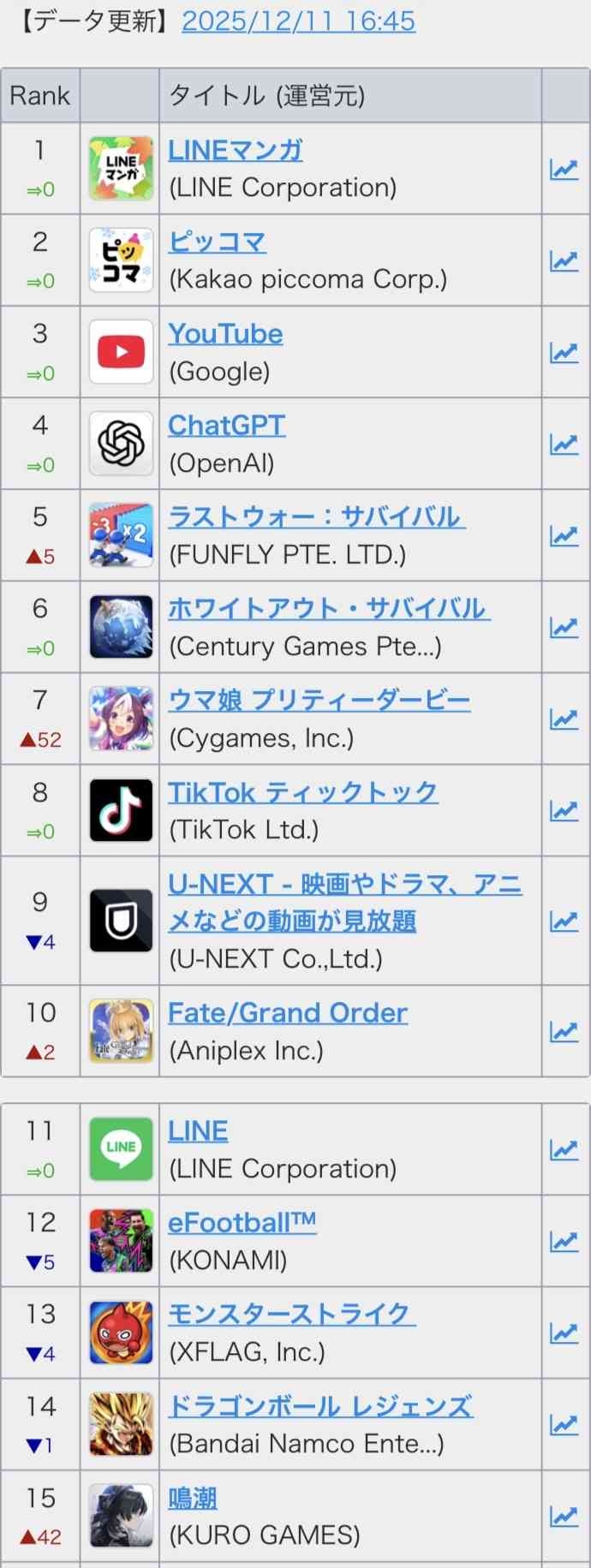This screenshot has width=591, height=1568.
Task: Open the eFootball™ title link
Action: 242,1223
